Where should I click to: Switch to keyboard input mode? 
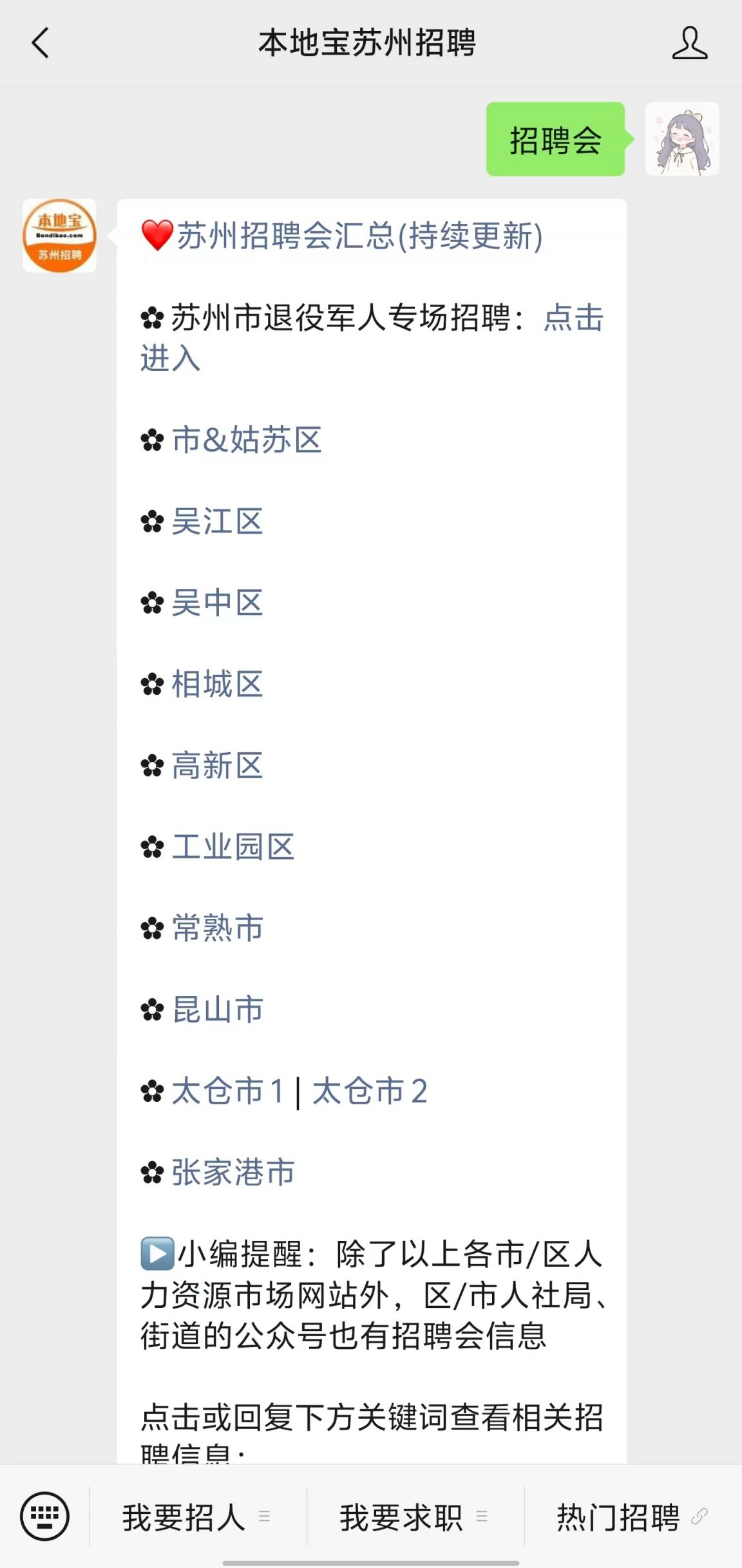pos(44,1516)
